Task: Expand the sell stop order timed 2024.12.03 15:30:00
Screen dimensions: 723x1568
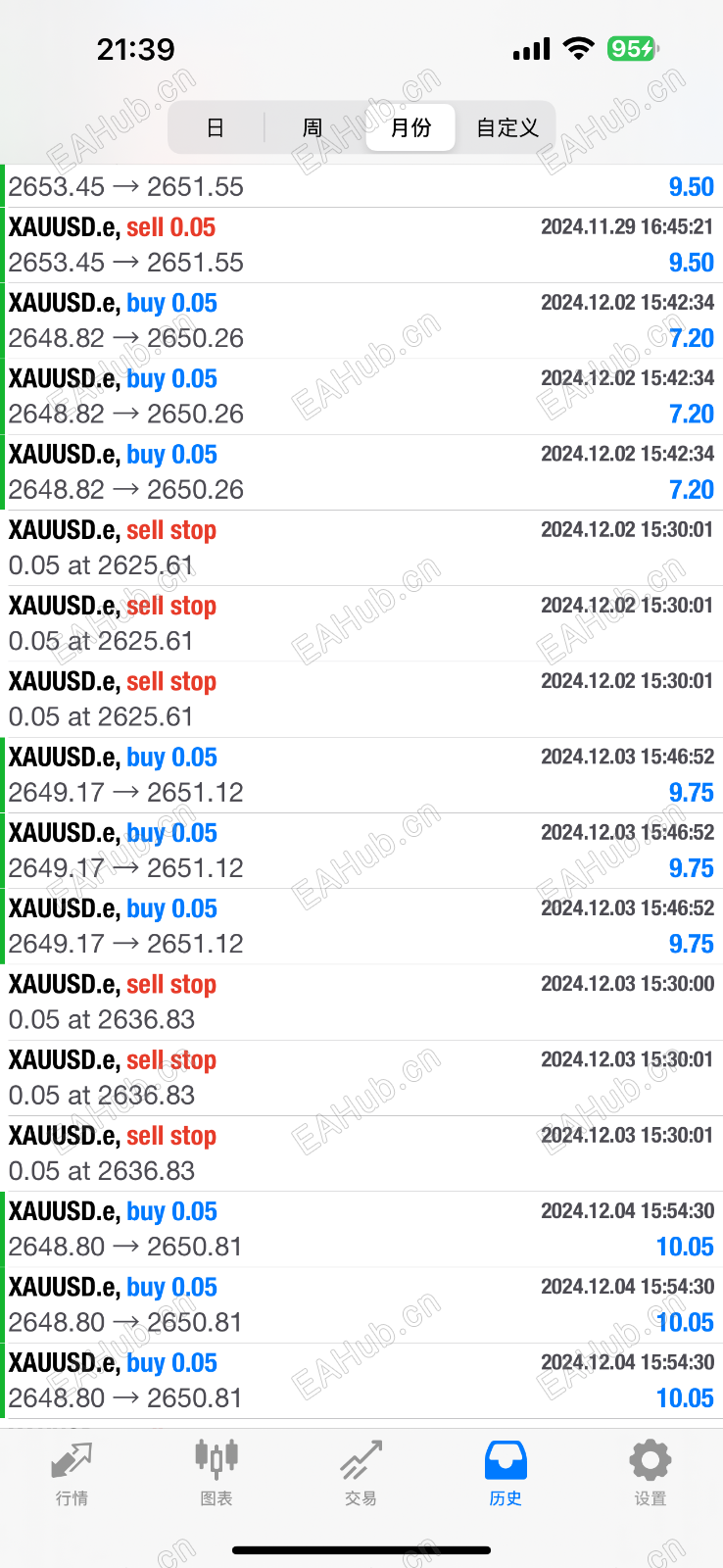Action: click(x=361, y=1002)
